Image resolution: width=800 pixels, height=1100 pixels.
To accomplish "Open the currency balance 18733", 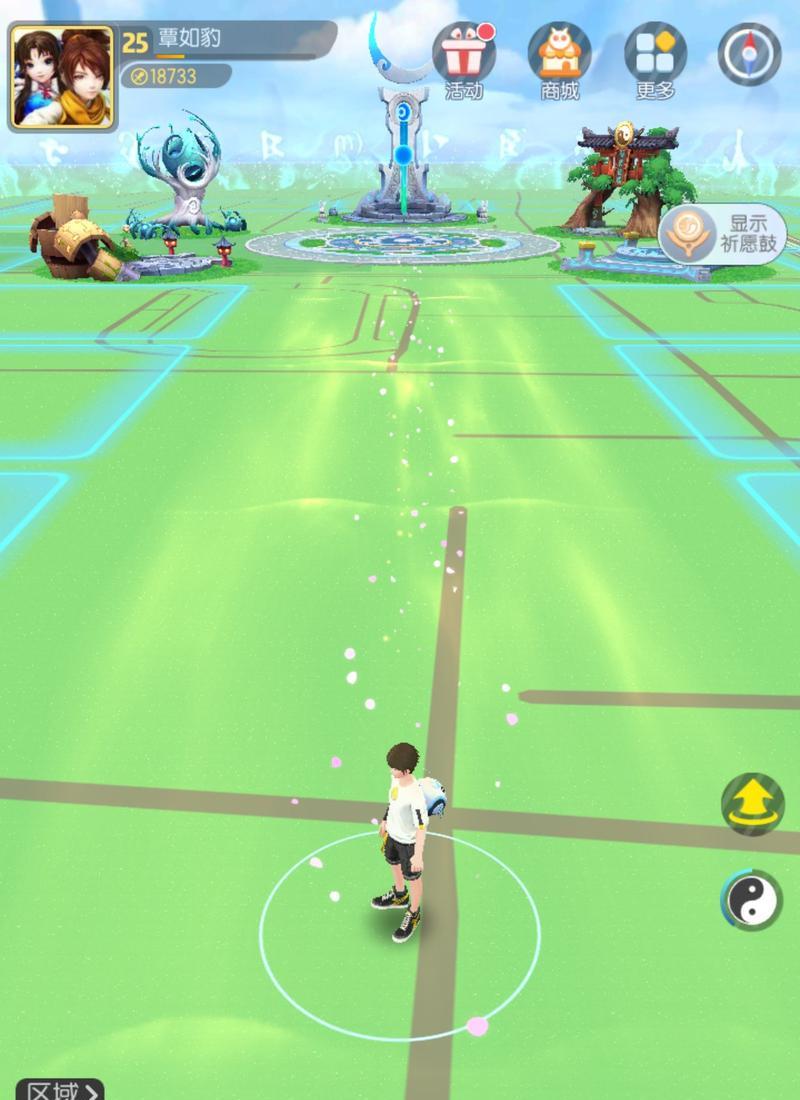I will tap(175, 76).
